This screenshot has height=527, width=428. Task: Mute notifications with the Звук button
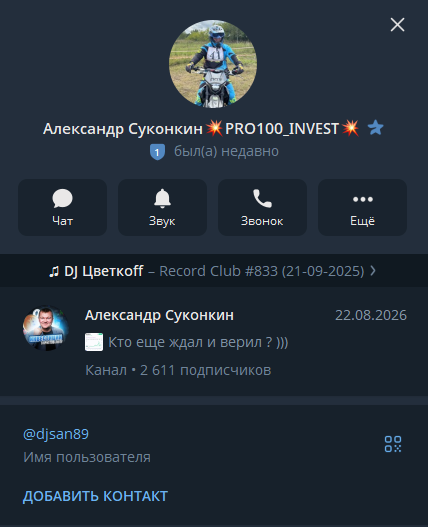point(162,207)
